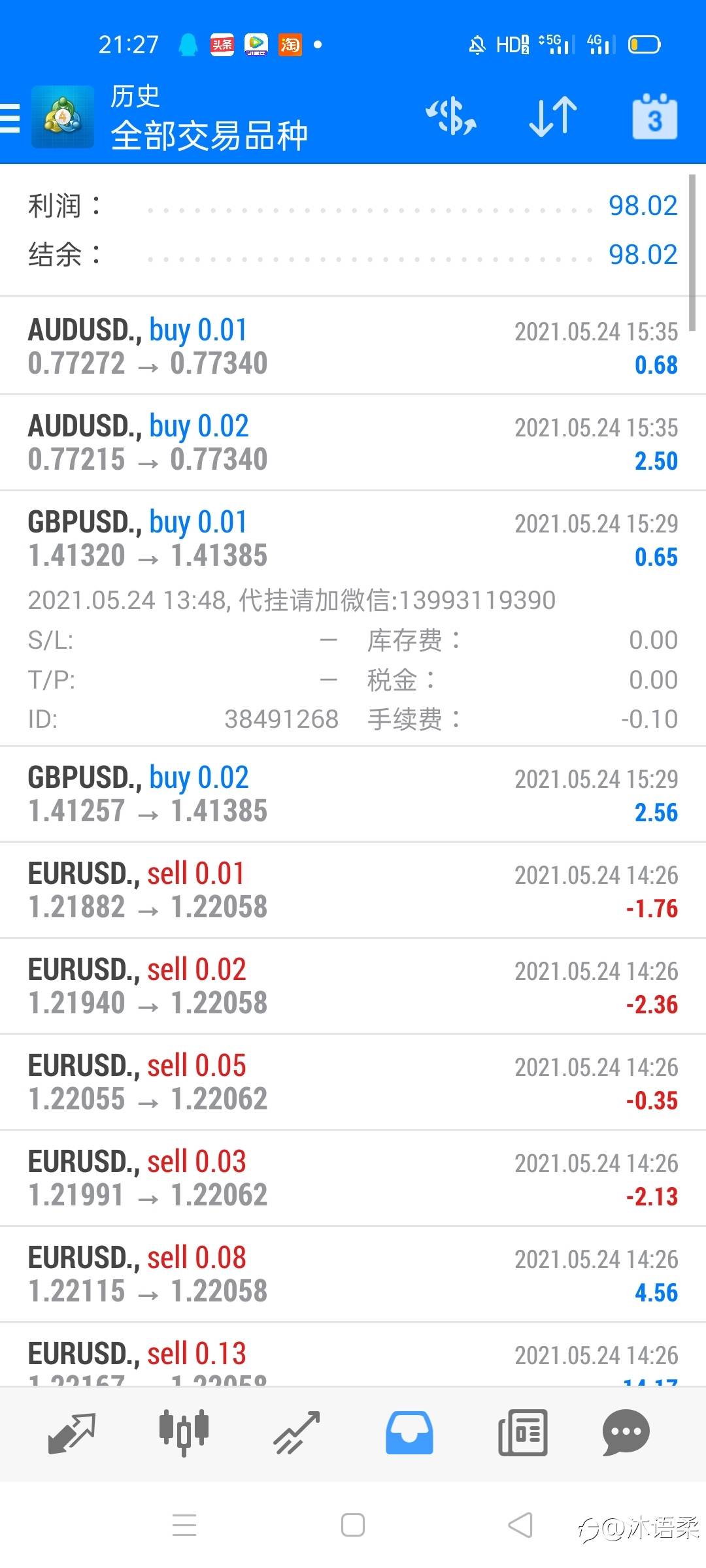Tap the system back button
The image size is (706, 1568).
pyautogui.click(x=520, y=1526)
